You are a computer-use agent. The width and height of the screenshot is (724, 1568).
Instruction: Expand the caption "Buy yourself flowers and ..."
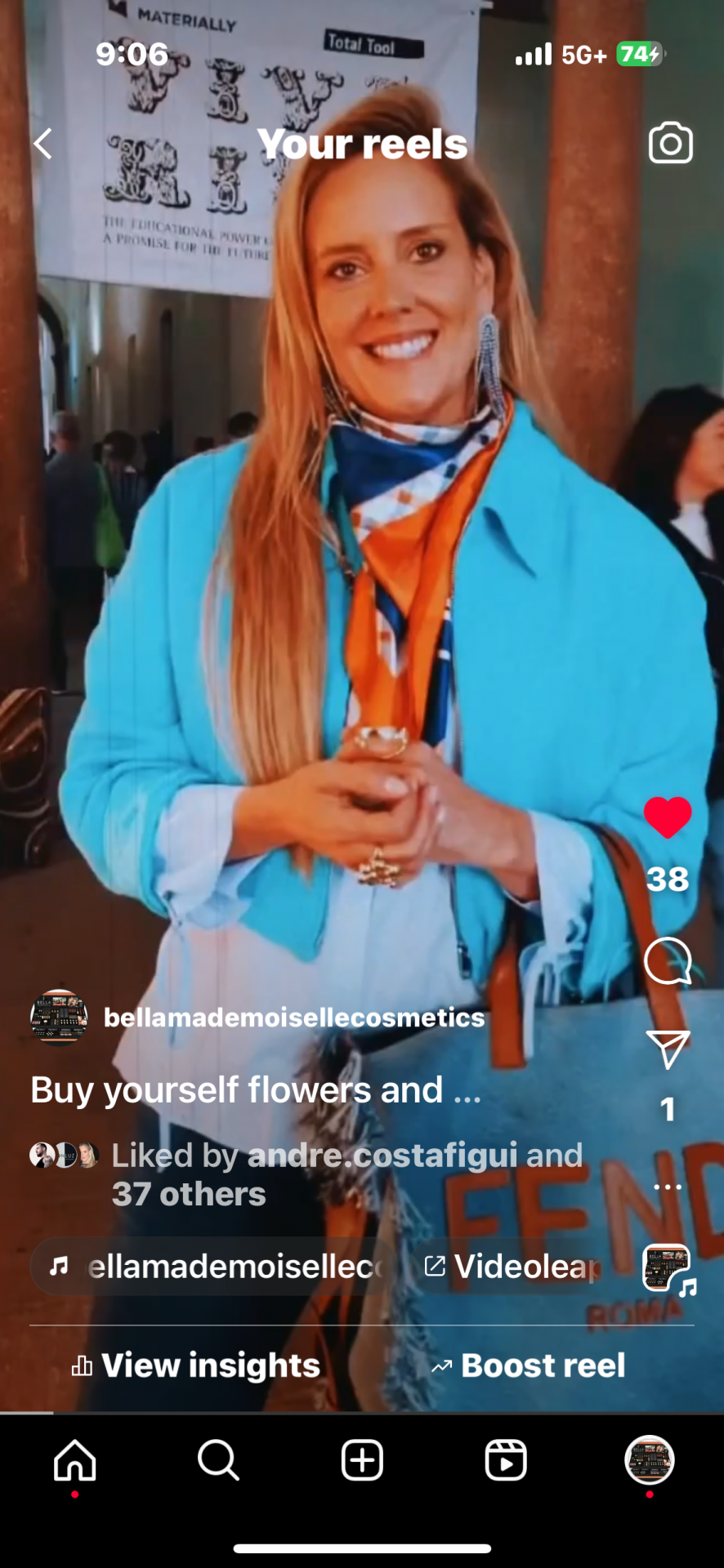pyautogui.click(x=256, y=1090)
